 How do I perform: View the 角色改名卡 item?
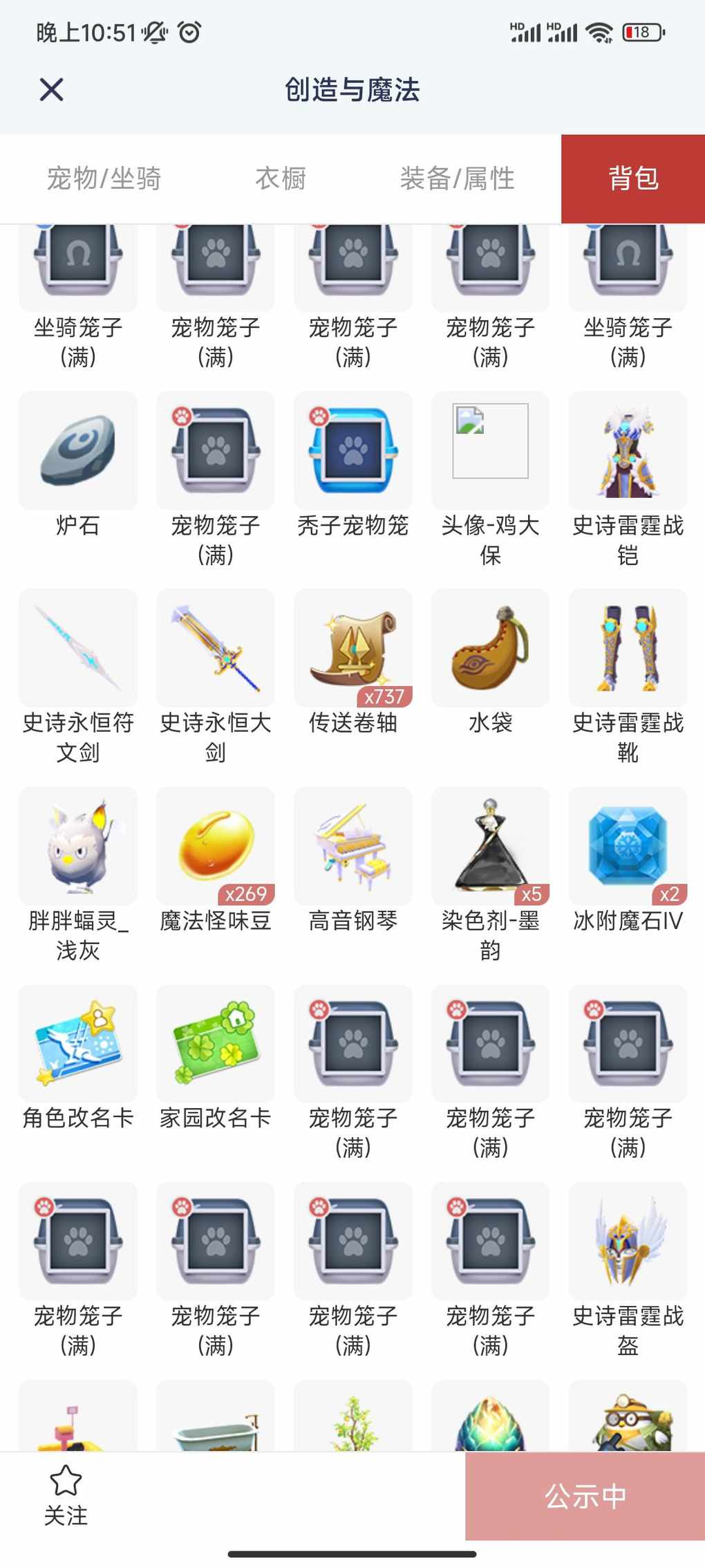point(78,1044)
